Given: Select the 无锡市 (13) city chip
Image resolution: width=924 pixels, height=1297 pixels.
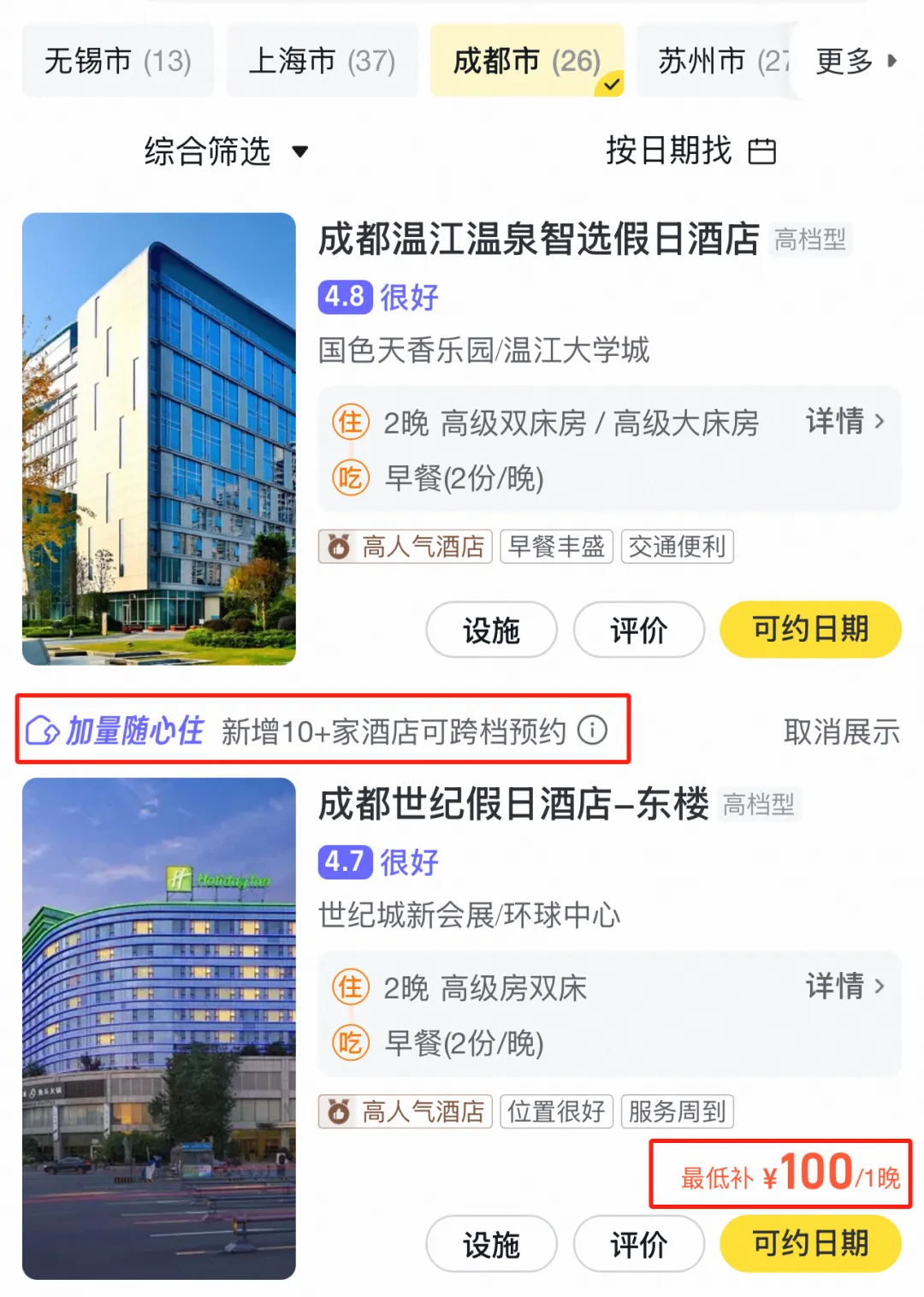Looking at the screenshot, I should tap(118, 61).
